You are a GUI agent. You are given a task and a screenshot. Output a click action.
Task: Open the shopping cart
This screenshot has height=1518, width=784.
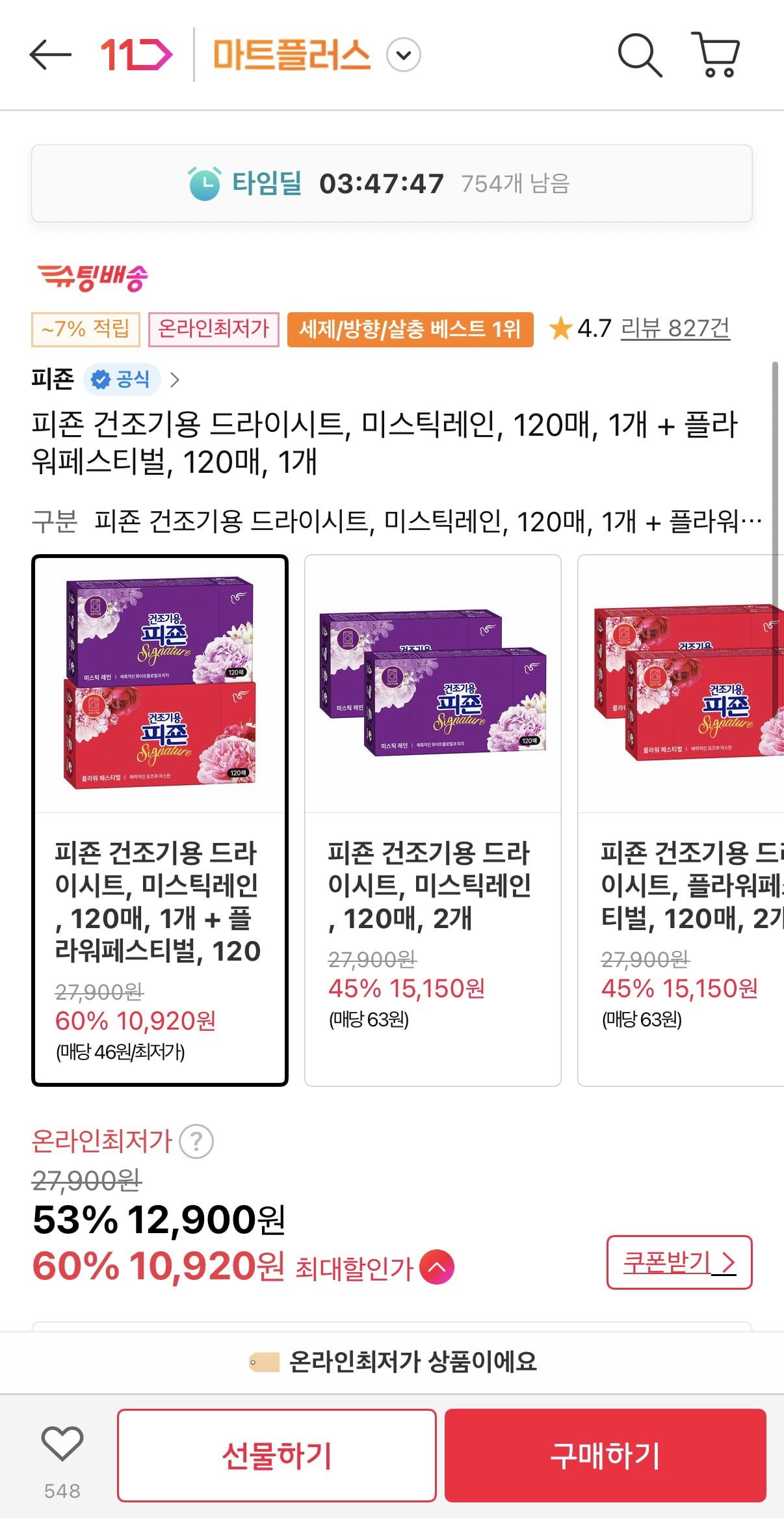click(716, 55)
